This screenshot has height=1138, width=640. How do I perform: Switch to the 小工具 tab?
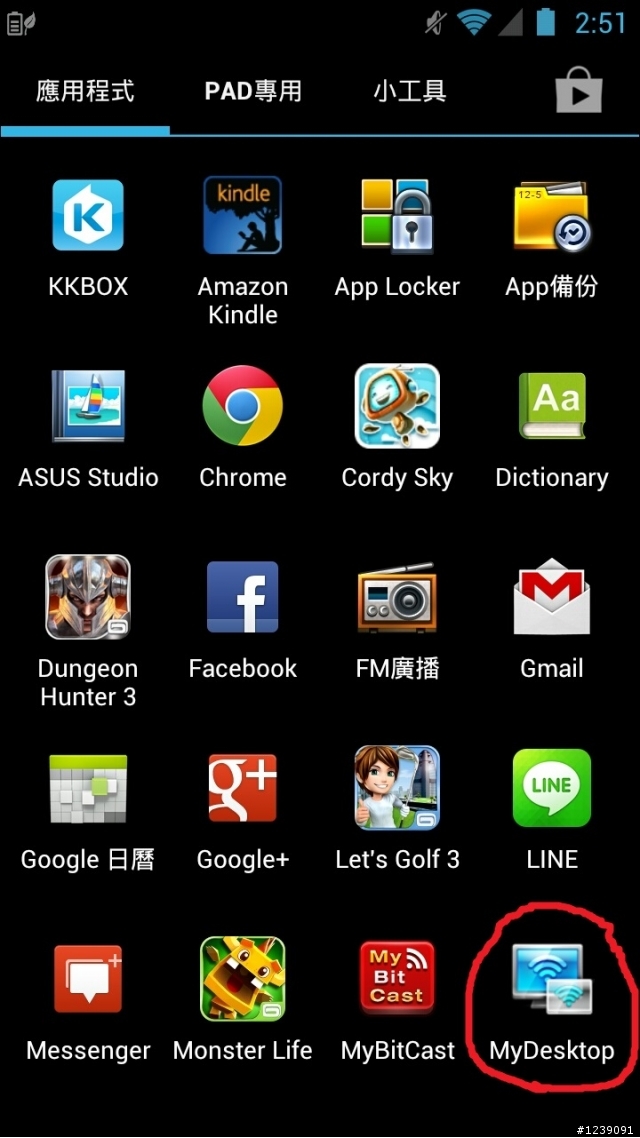tap(409, 91)
